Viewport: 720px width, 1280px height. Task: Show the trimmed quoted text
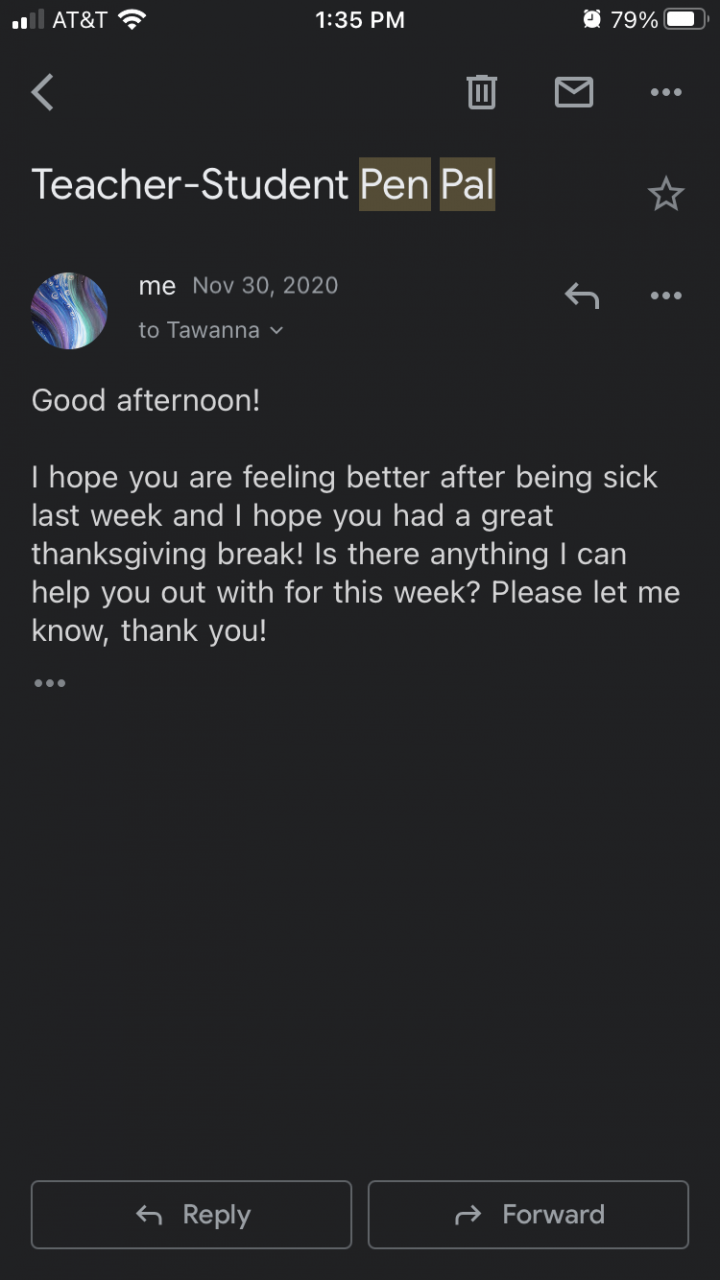tap(49, 683)
